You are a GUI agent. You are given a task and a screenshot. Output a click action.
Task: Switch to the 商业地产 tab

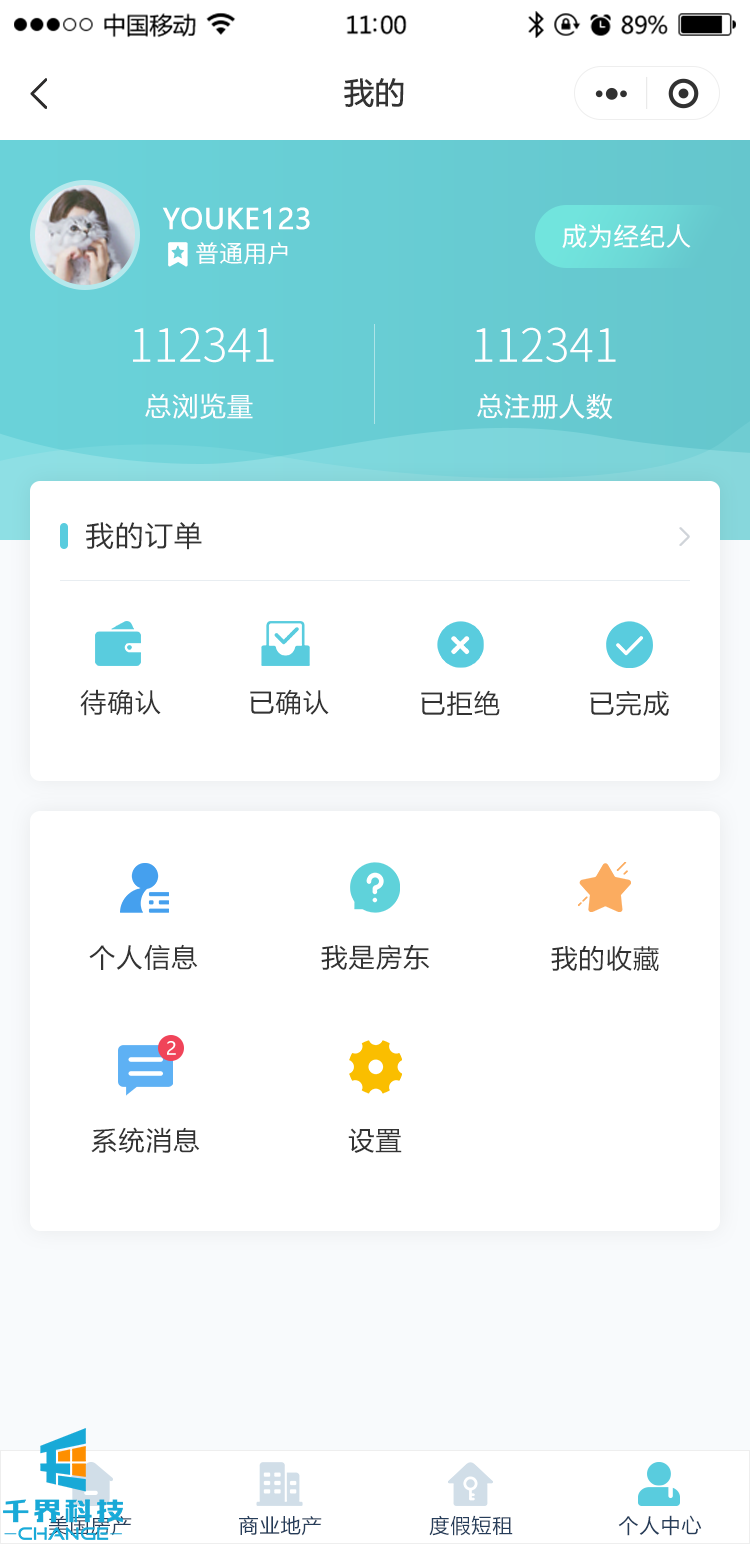(280, 1498)
